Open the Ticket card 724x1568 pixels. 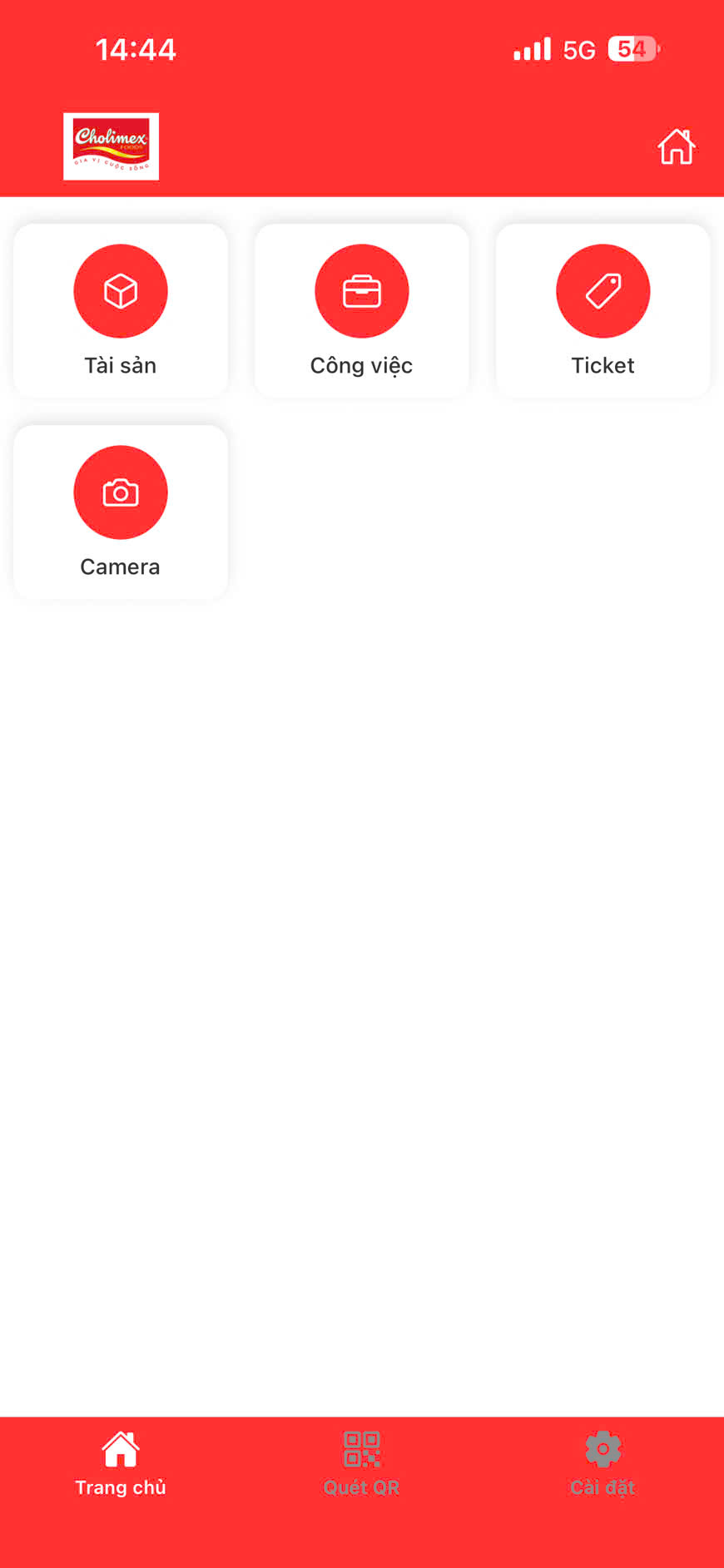(x=603, y=310)
